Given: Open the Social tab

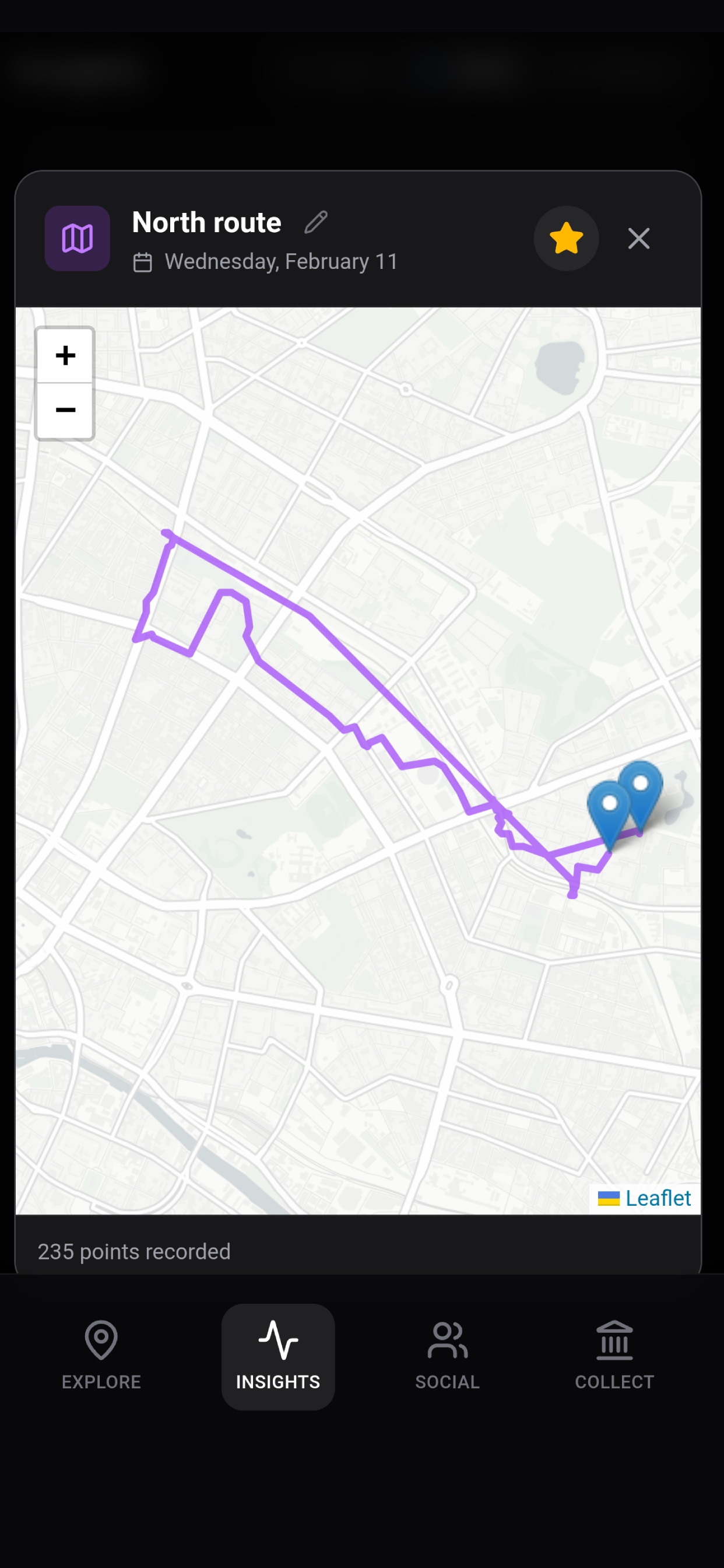Looking at the screenshot, I should pos(447,1357).
